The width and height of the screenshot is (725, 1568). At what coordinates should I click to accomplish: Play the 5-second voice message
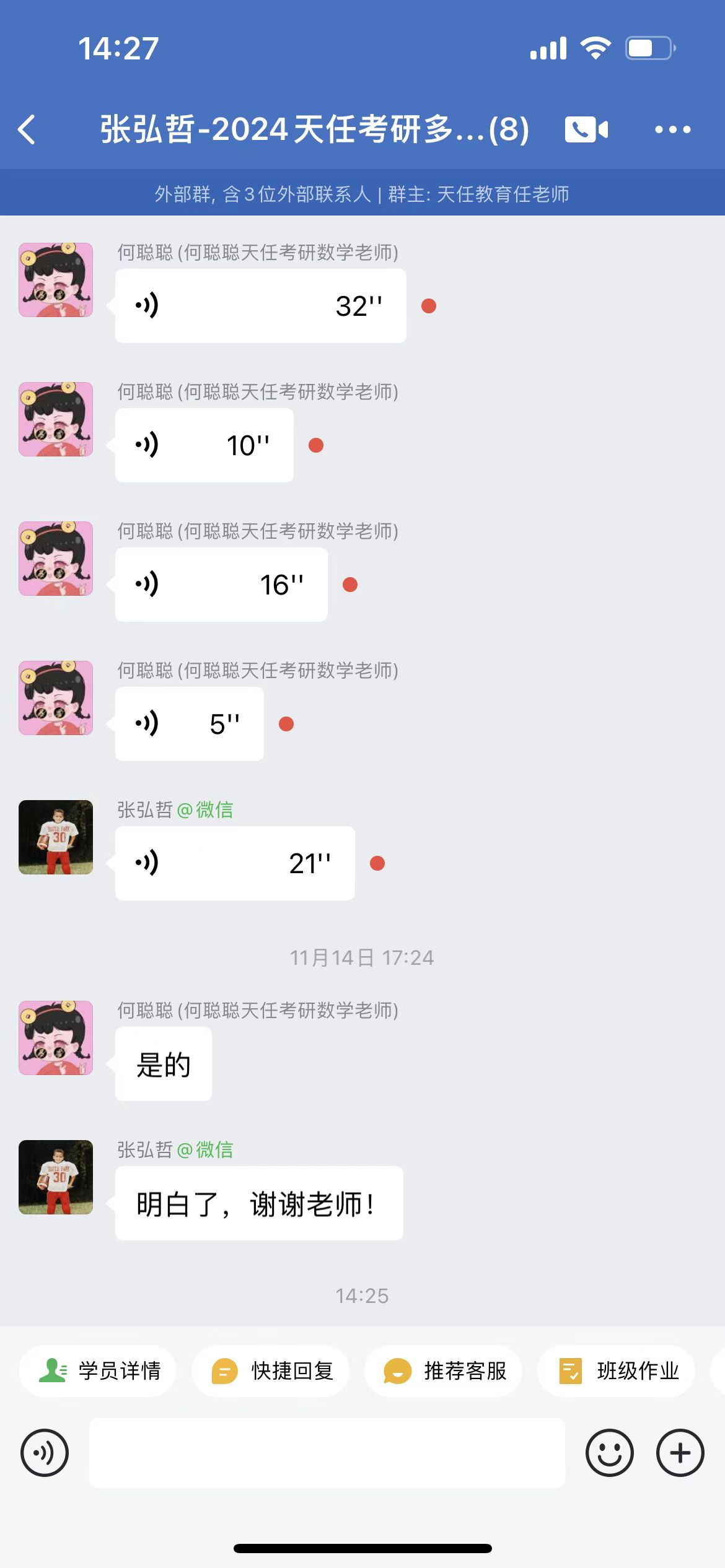coord(189,724)
